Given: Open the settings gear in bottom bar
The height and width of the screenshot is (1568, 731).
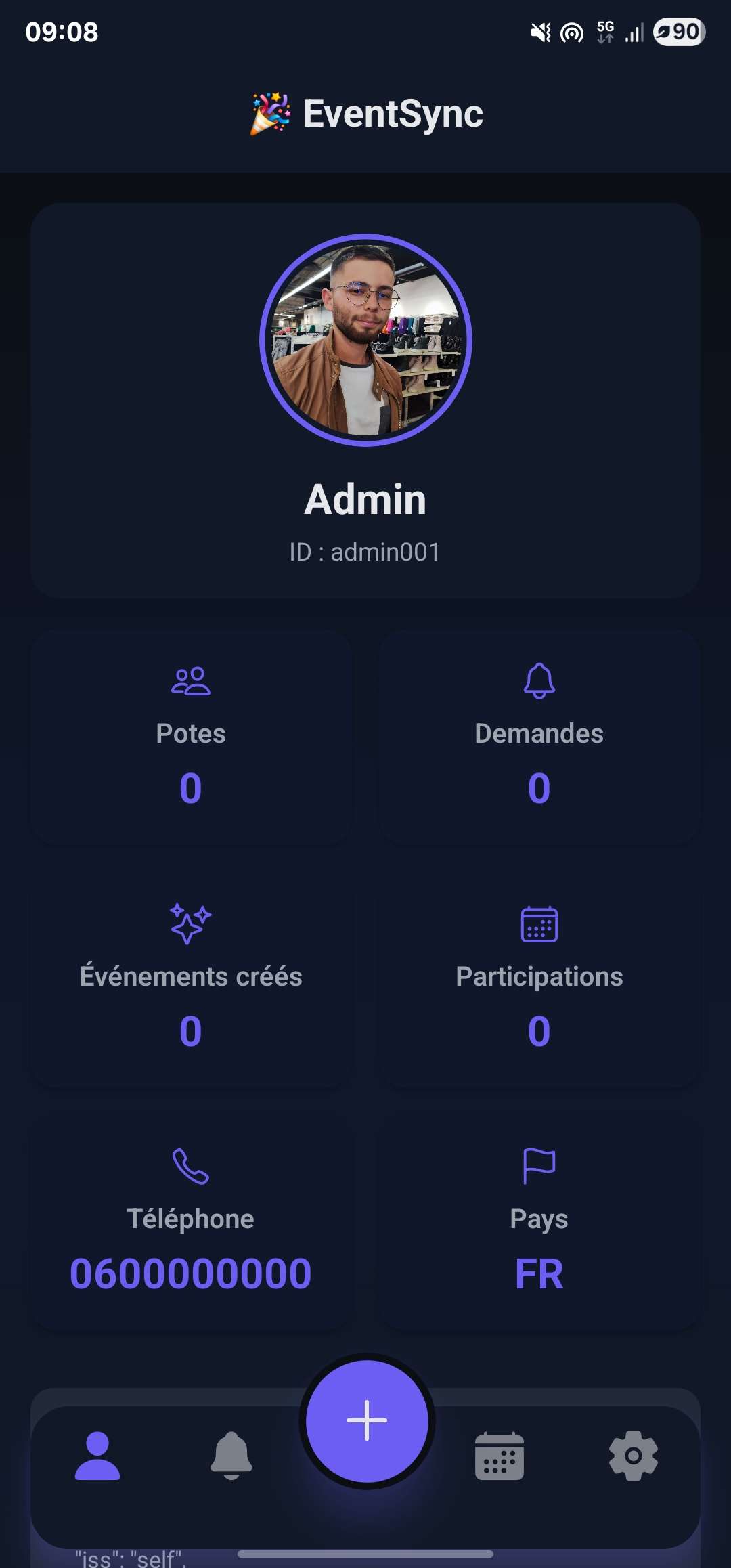Looking at the screenshot, I should point(633,1456).
